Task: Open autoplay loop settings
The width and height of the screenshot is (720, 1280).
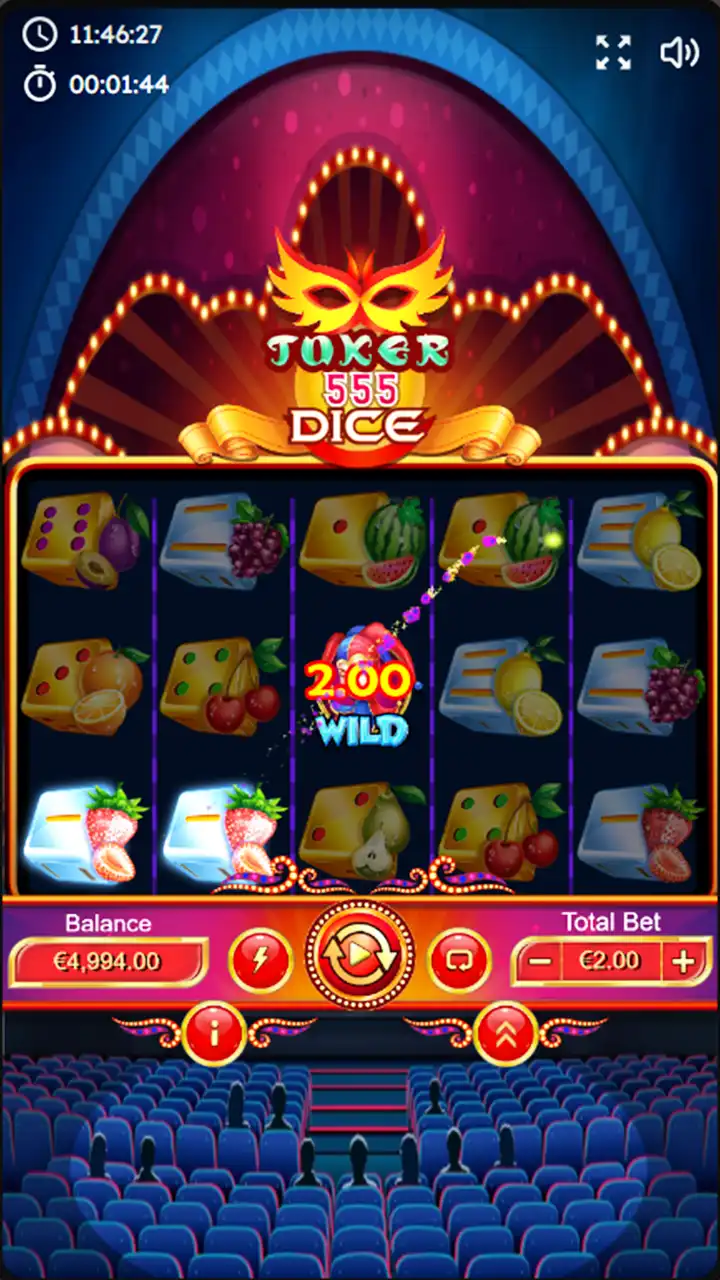Action: (x=459, y=961)
